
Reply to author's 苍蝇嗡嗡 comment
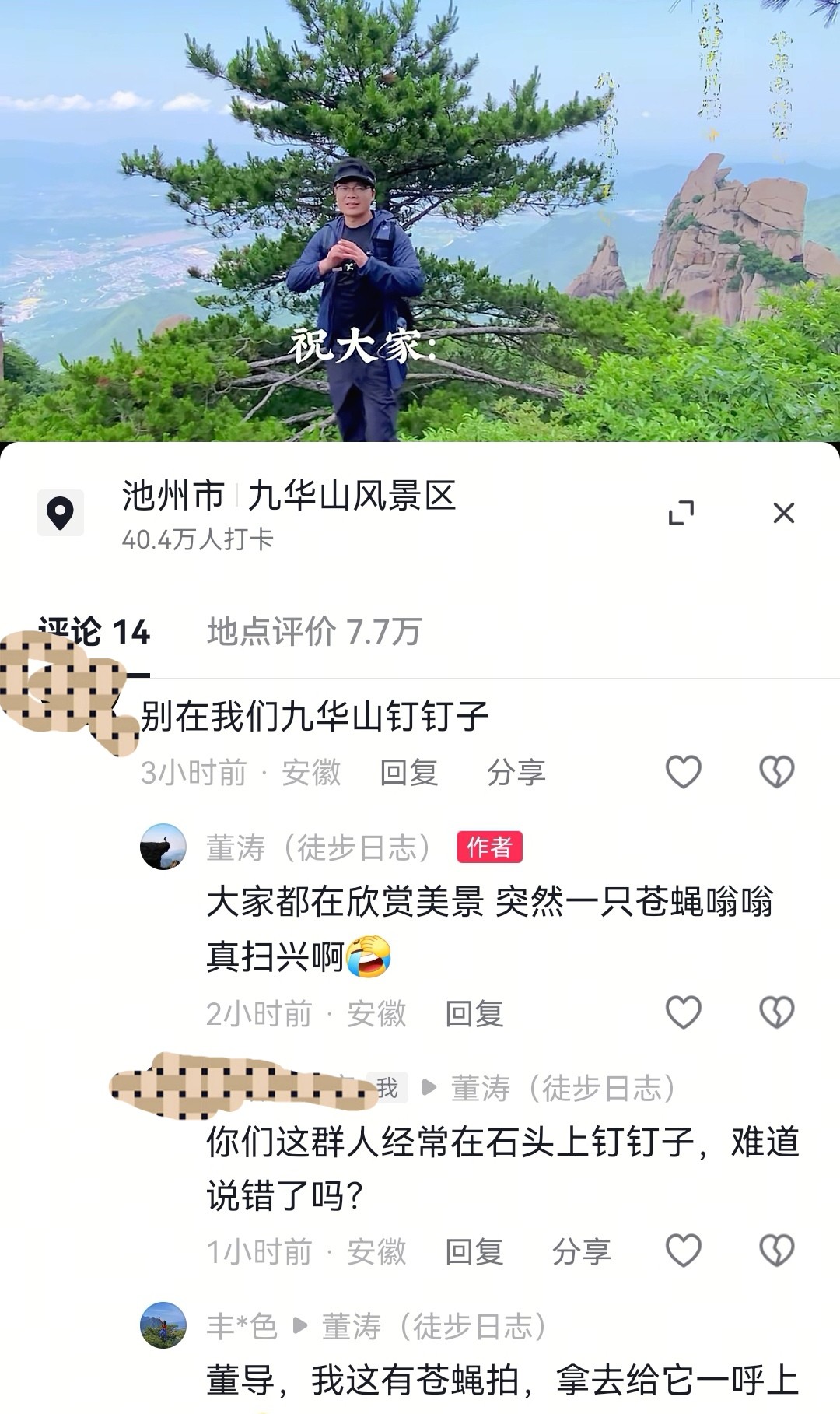(474, 1013)
